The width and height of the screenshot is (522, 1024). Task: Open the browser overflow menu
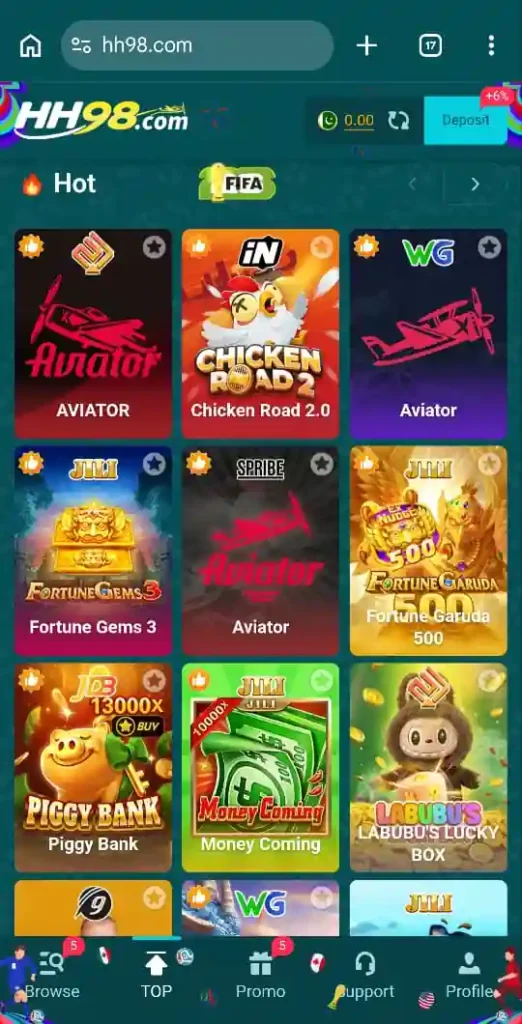coord(491,46)
